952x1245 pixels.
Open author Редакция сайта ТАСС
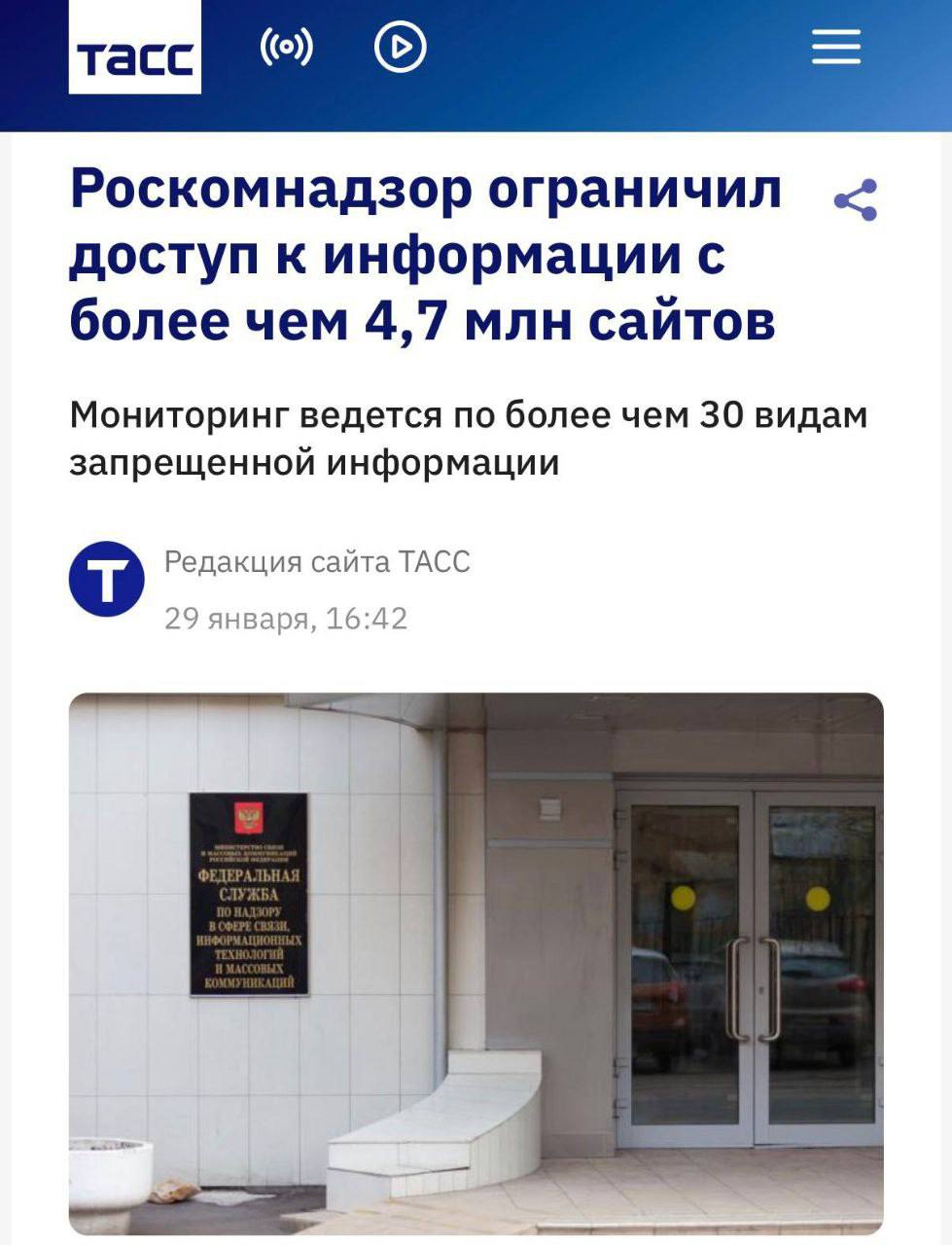316,561
